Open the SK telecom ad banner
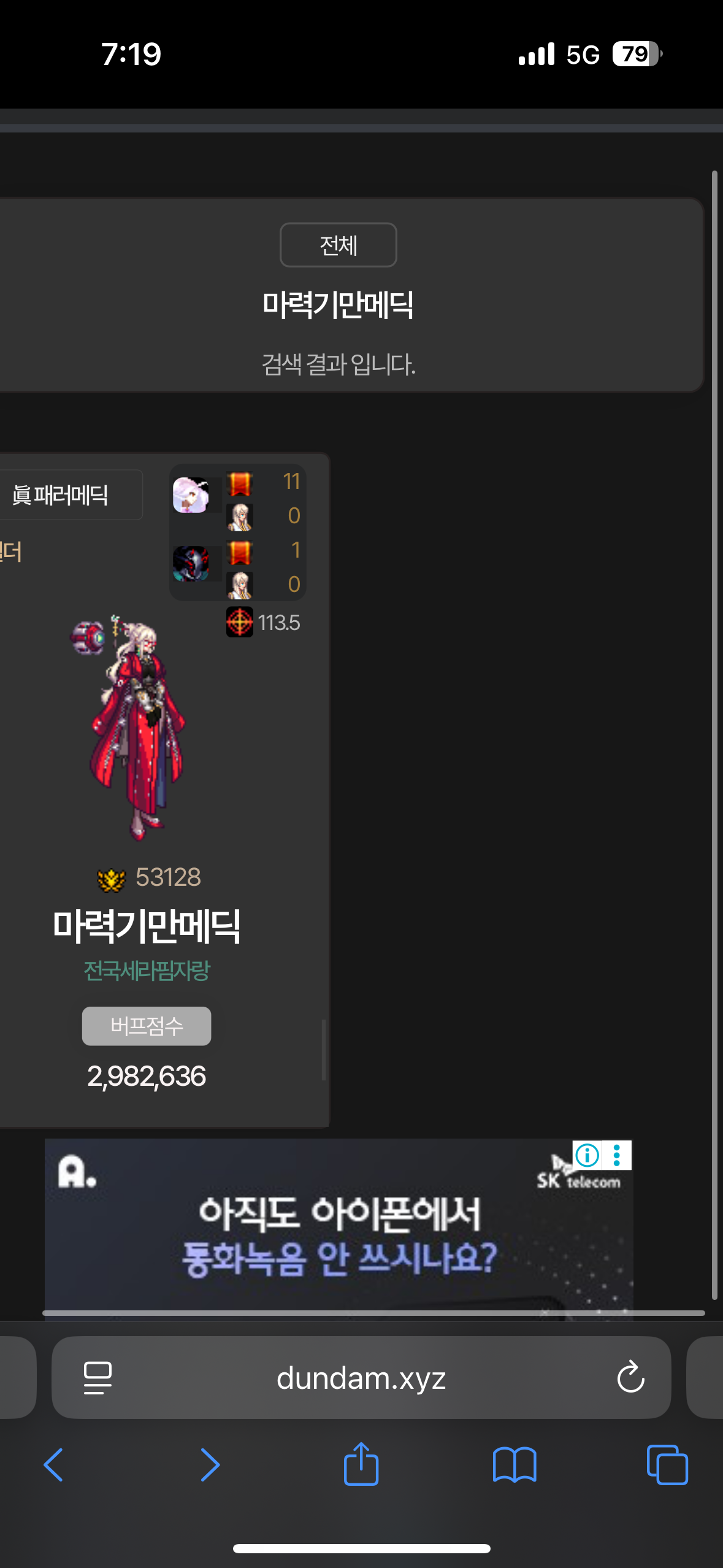Screen dimensions: 723x1568 (339, 1233)
